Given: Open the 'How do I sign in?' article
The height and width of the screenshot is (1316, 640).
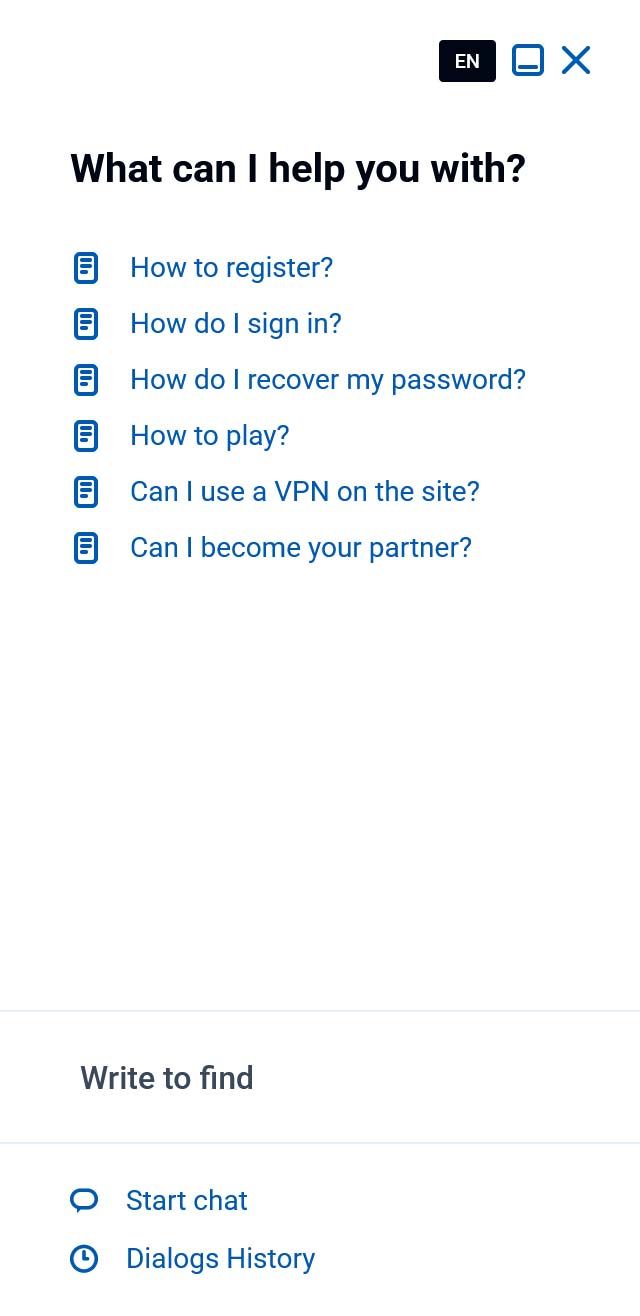Looking at the screenshot, I should [x=235, y=324].
